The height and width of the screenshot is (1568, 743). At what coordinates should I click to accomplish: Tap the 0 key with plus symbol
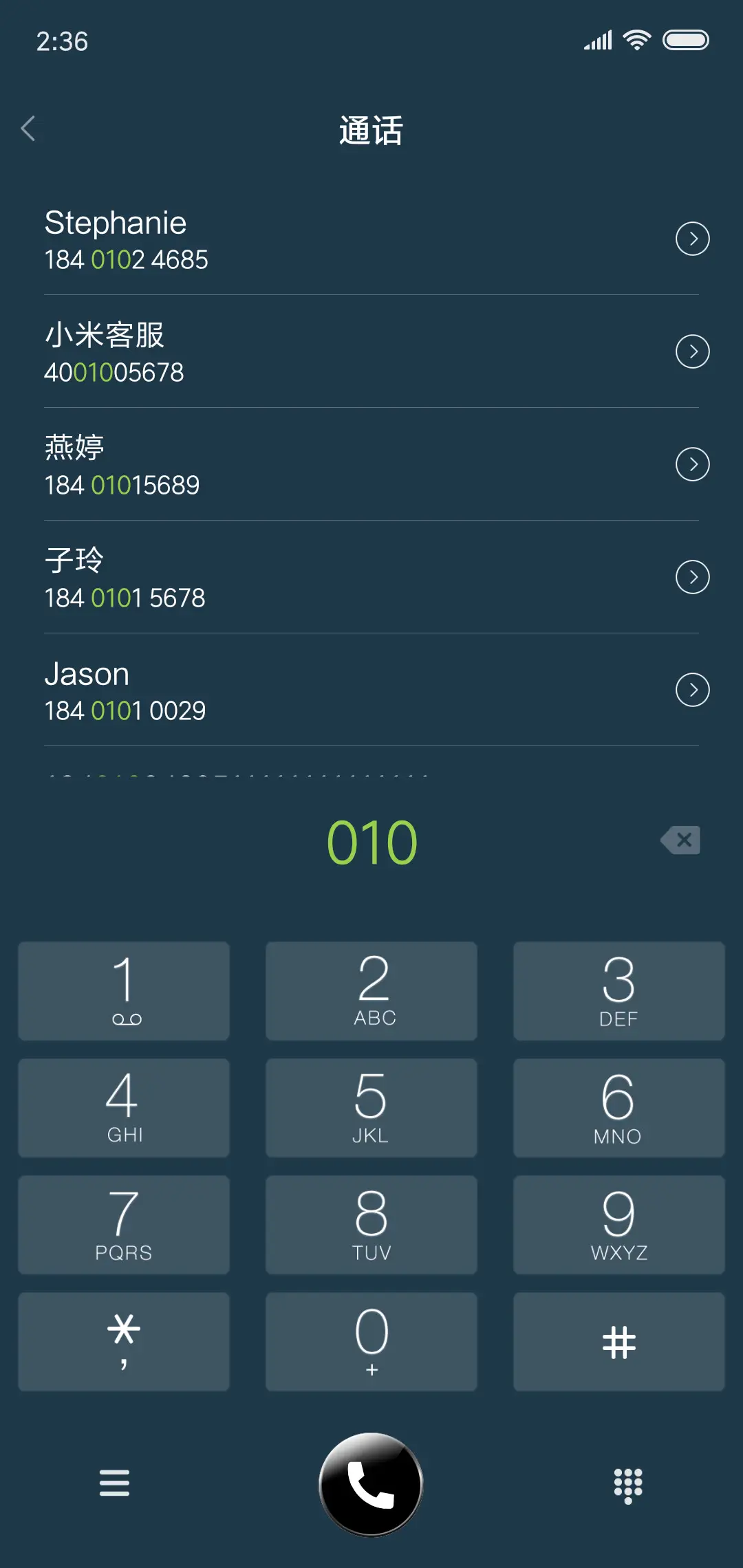tap(370, 1340)
